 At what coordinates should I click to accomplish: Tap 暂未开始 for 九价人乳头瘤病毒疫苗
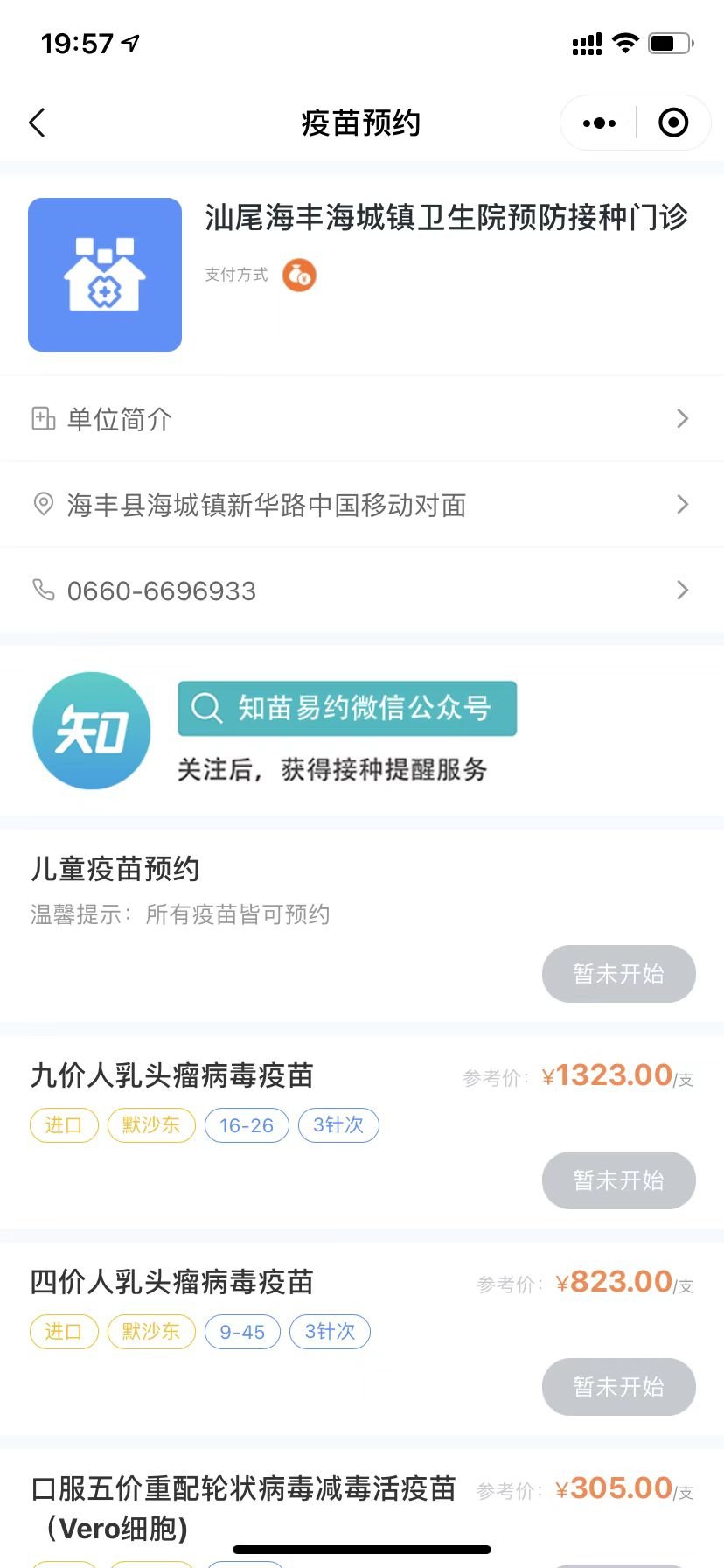coord(618,1180)
